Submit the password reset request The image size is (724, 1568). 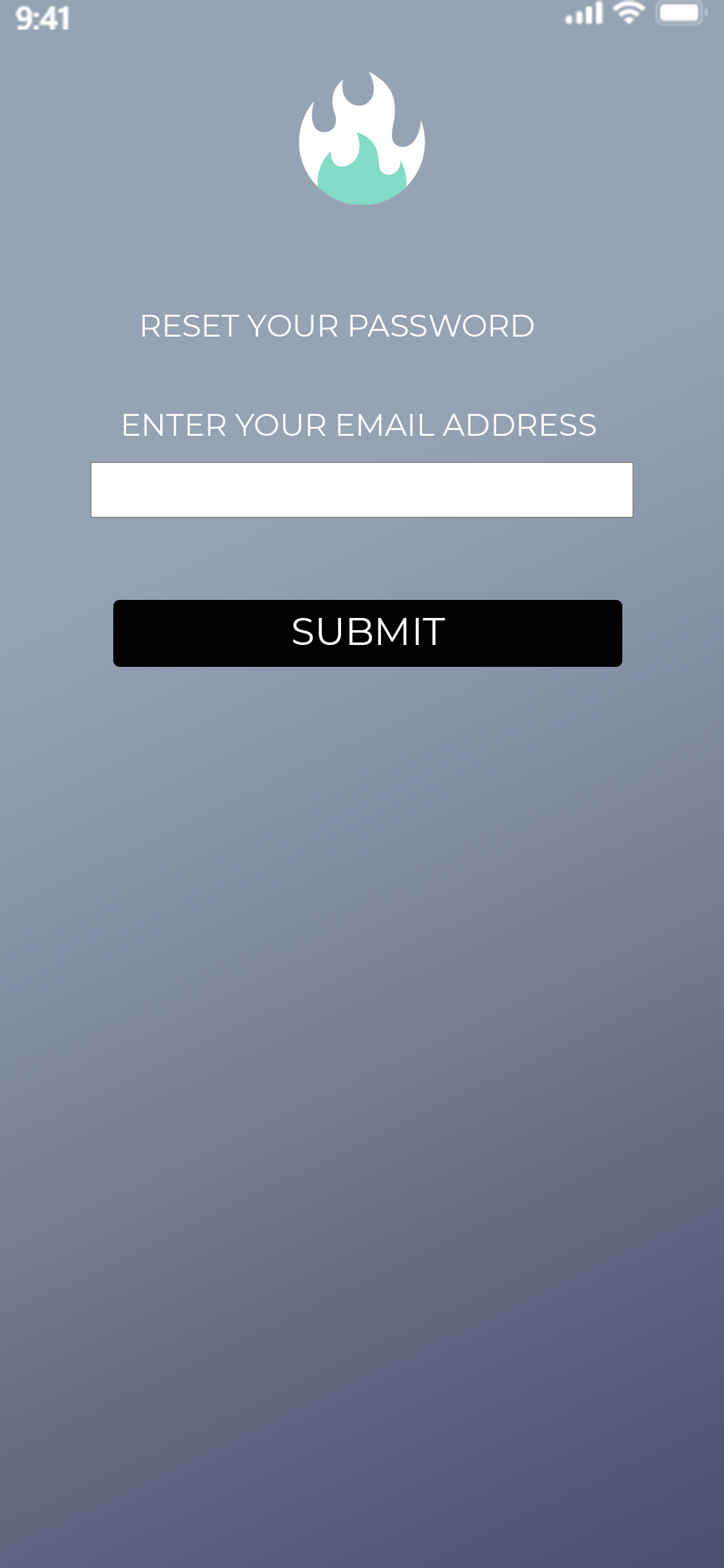367,633
